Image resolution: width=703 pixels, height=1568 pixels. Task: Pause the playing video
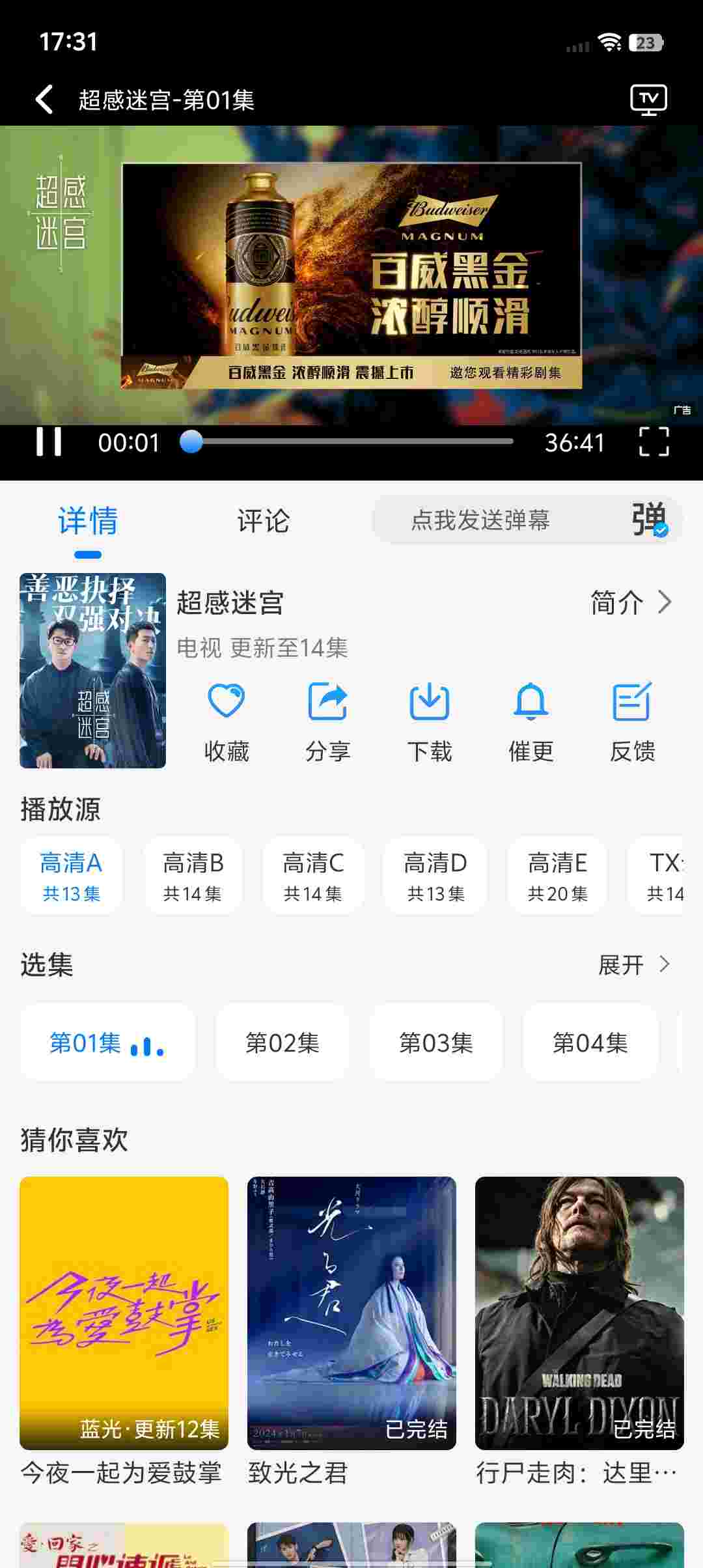(49, 442)
